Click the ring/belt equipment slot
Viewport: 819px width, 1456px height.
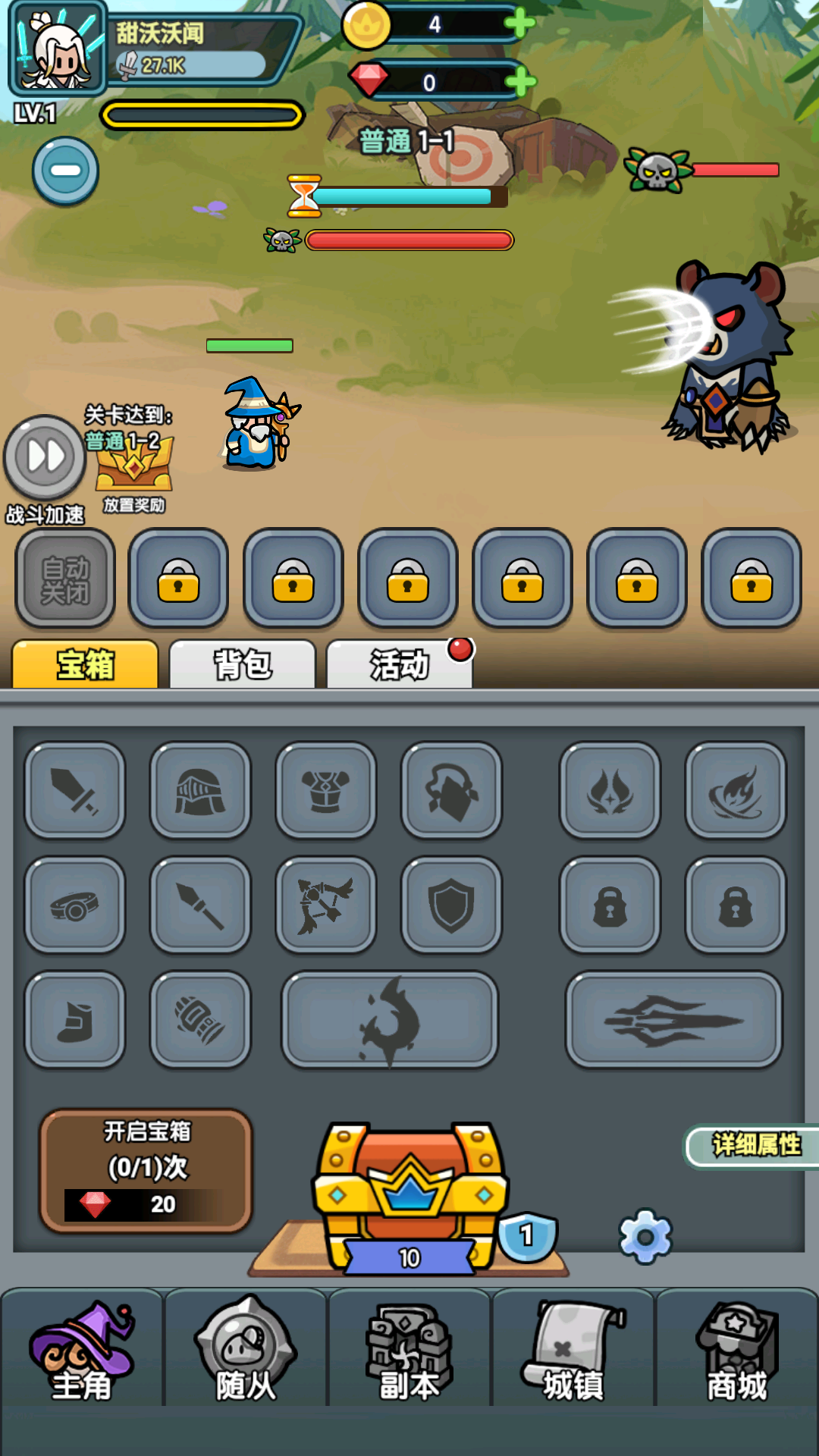click(73, 905)
